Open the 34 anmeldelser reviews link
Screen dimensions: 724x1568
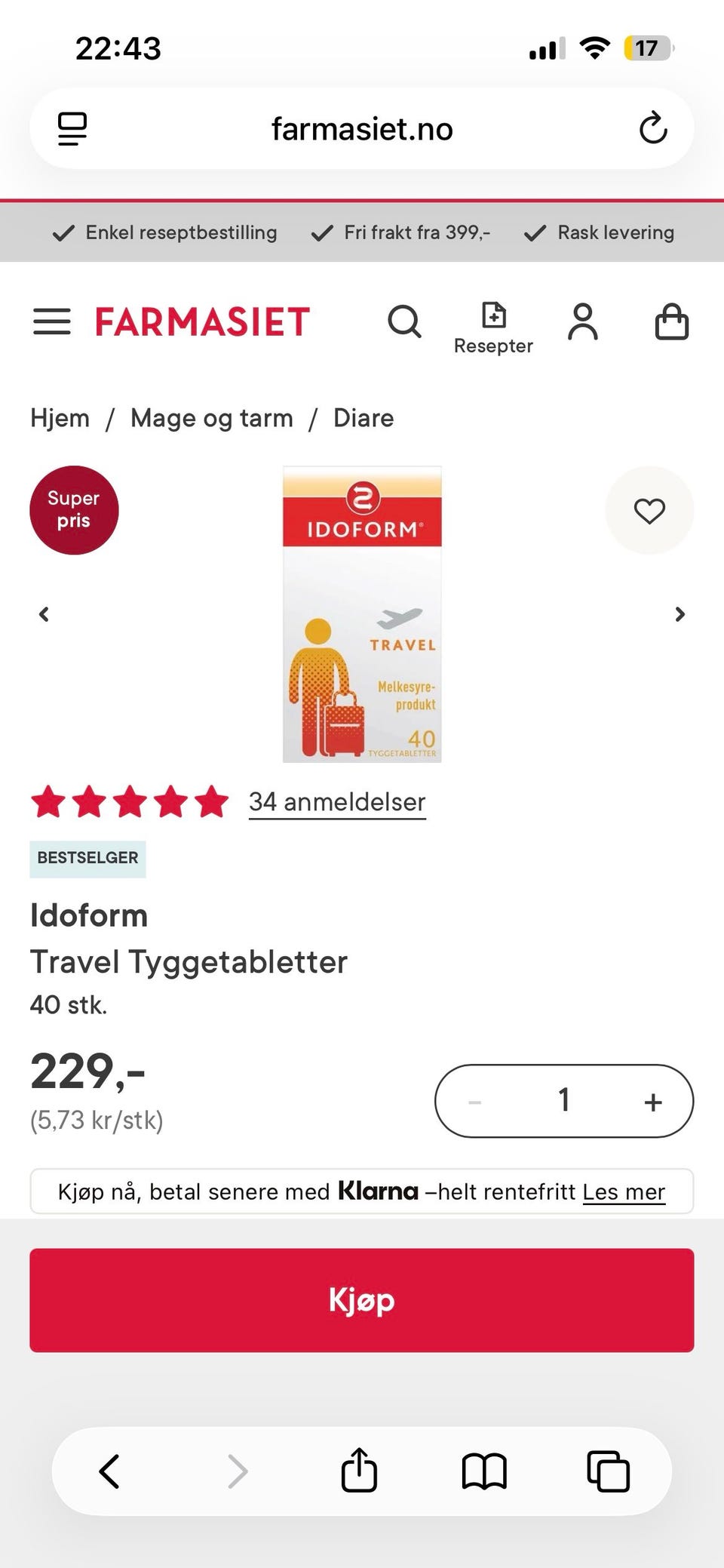336,802
